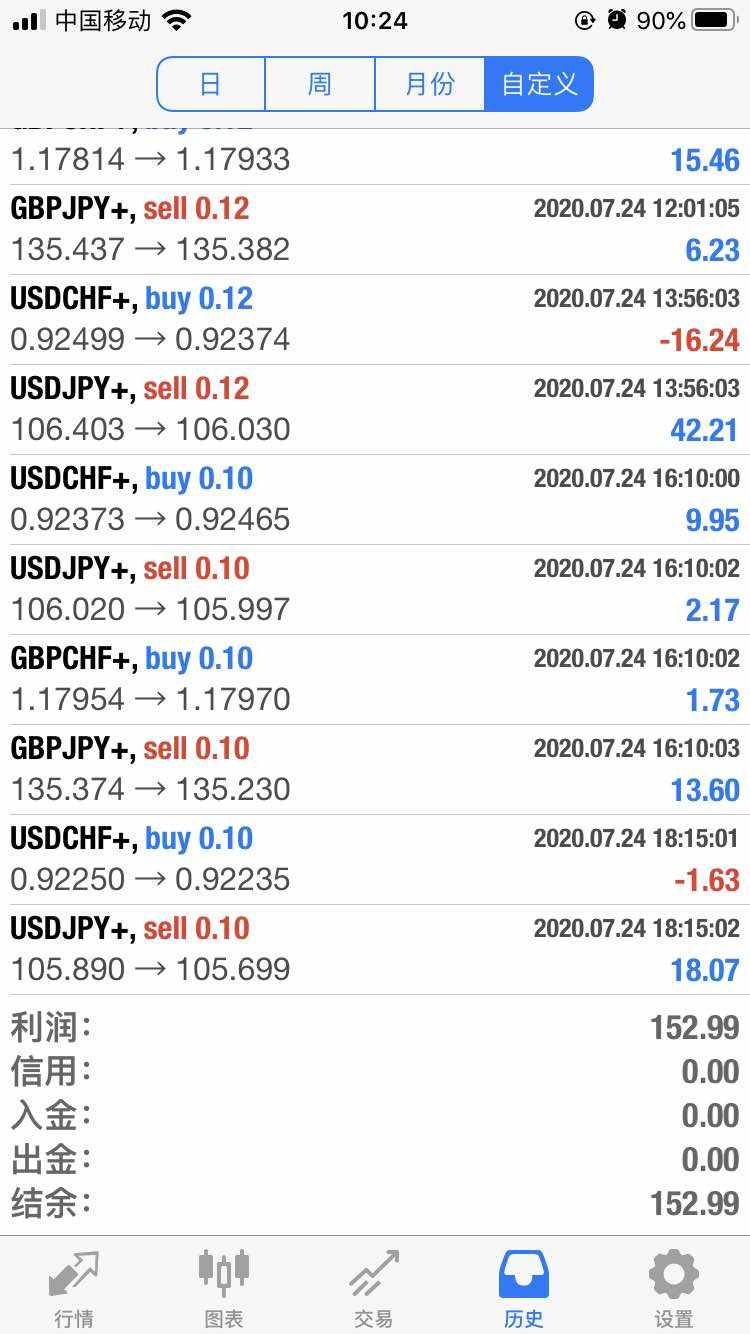The height and width of the screenshot is (1334, 750).
Task: Open the USDJPY+ sell 0.10 trade at 18:15:02
Action: pyautogui.click(x=375, y=949)
